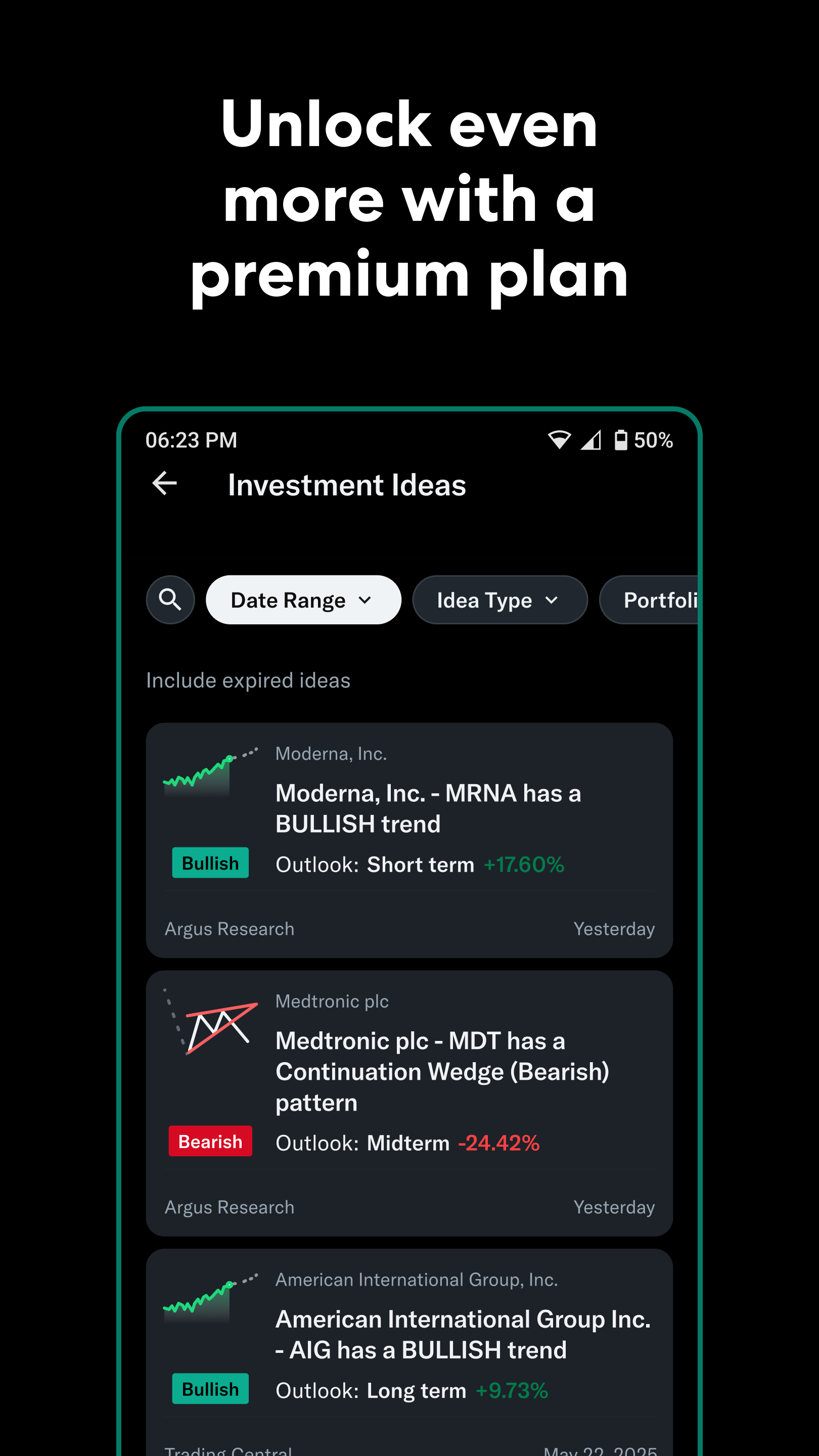
Task: Select the Moderna MRNA bullish idea card
Action: click(409, 831)
